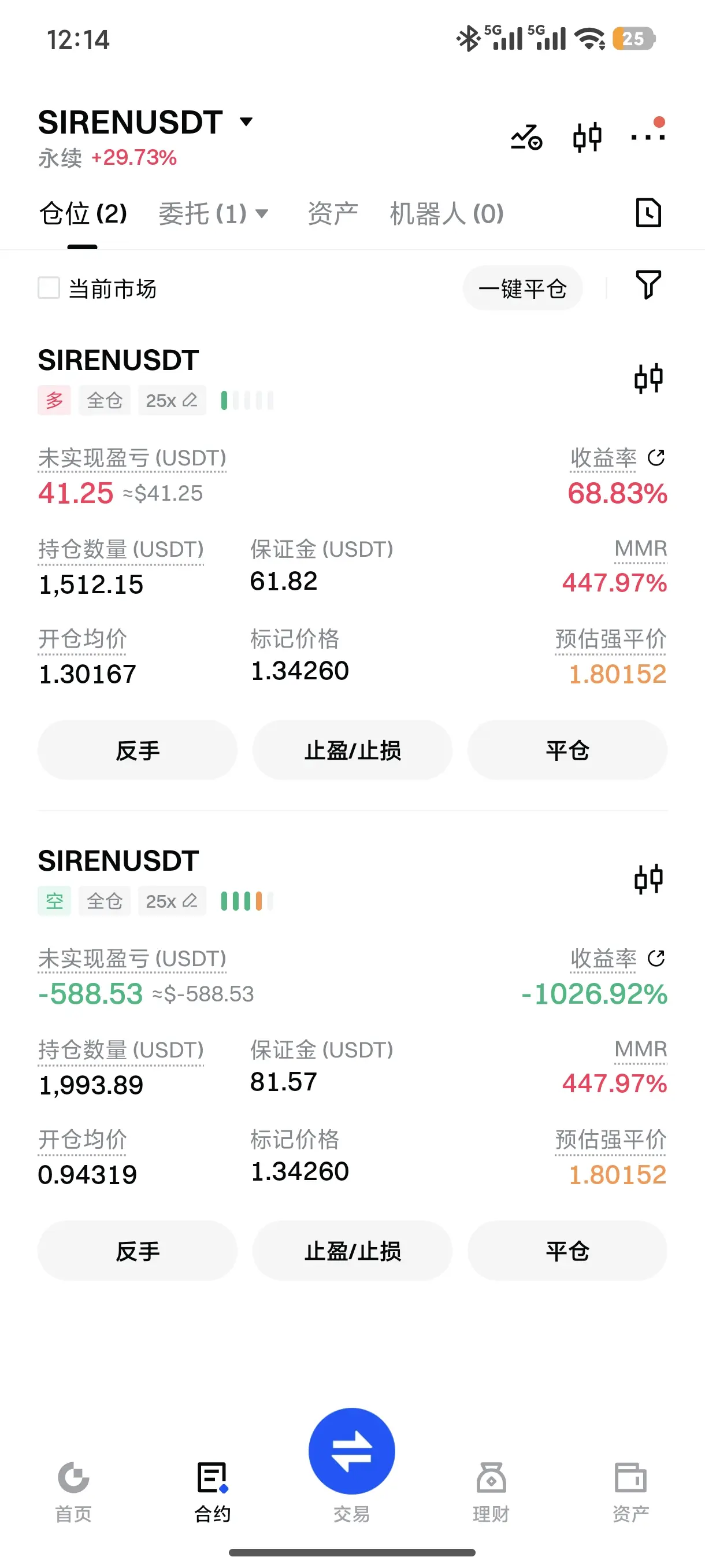
Task: Open the central 交易 swap button
Action: [x=351, y=1451]
